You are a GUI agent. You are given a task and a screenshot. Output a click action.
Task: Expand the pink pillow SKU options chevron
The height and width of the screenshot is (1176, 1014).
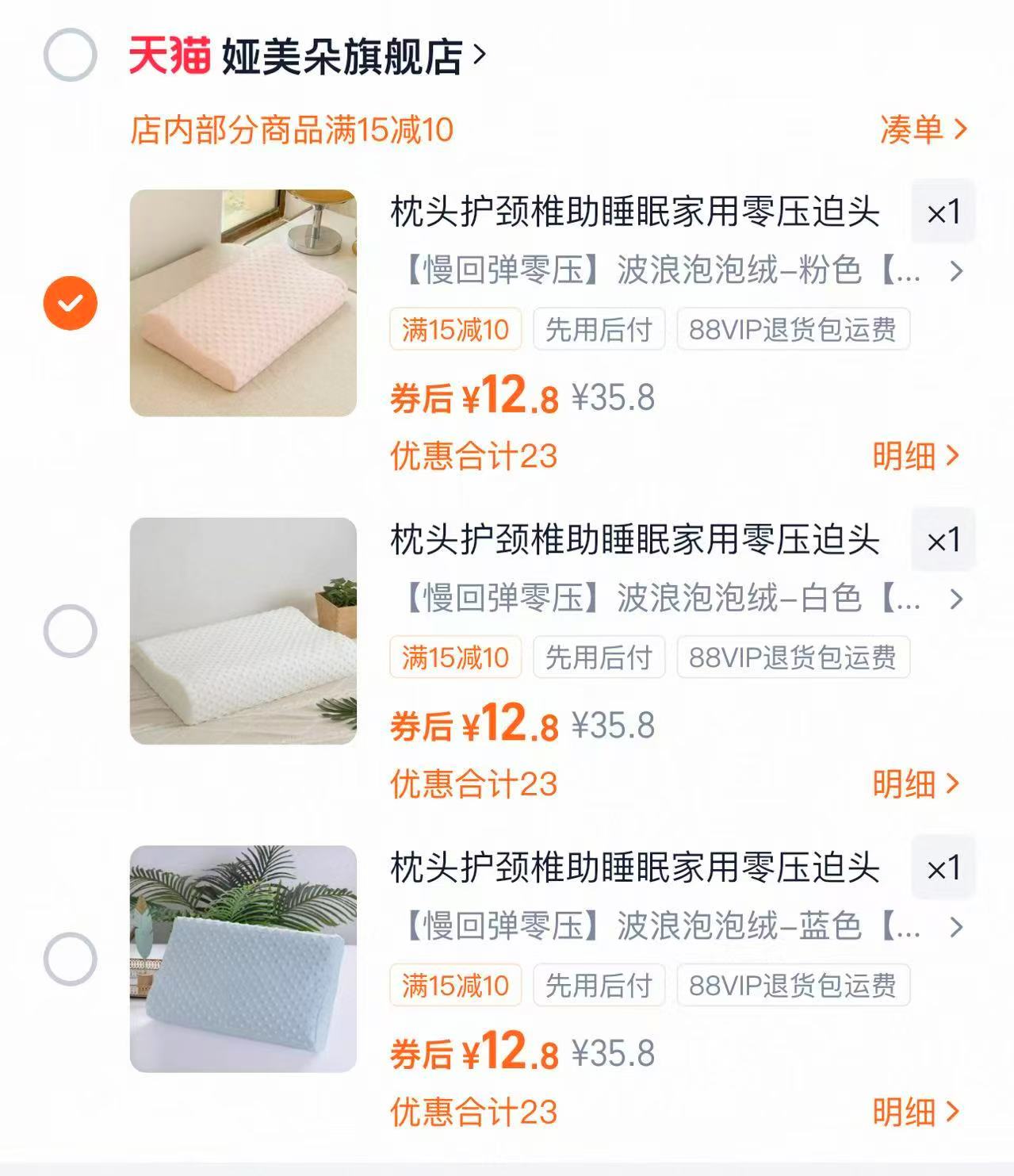pyautogui.click(x=955, y=272)
